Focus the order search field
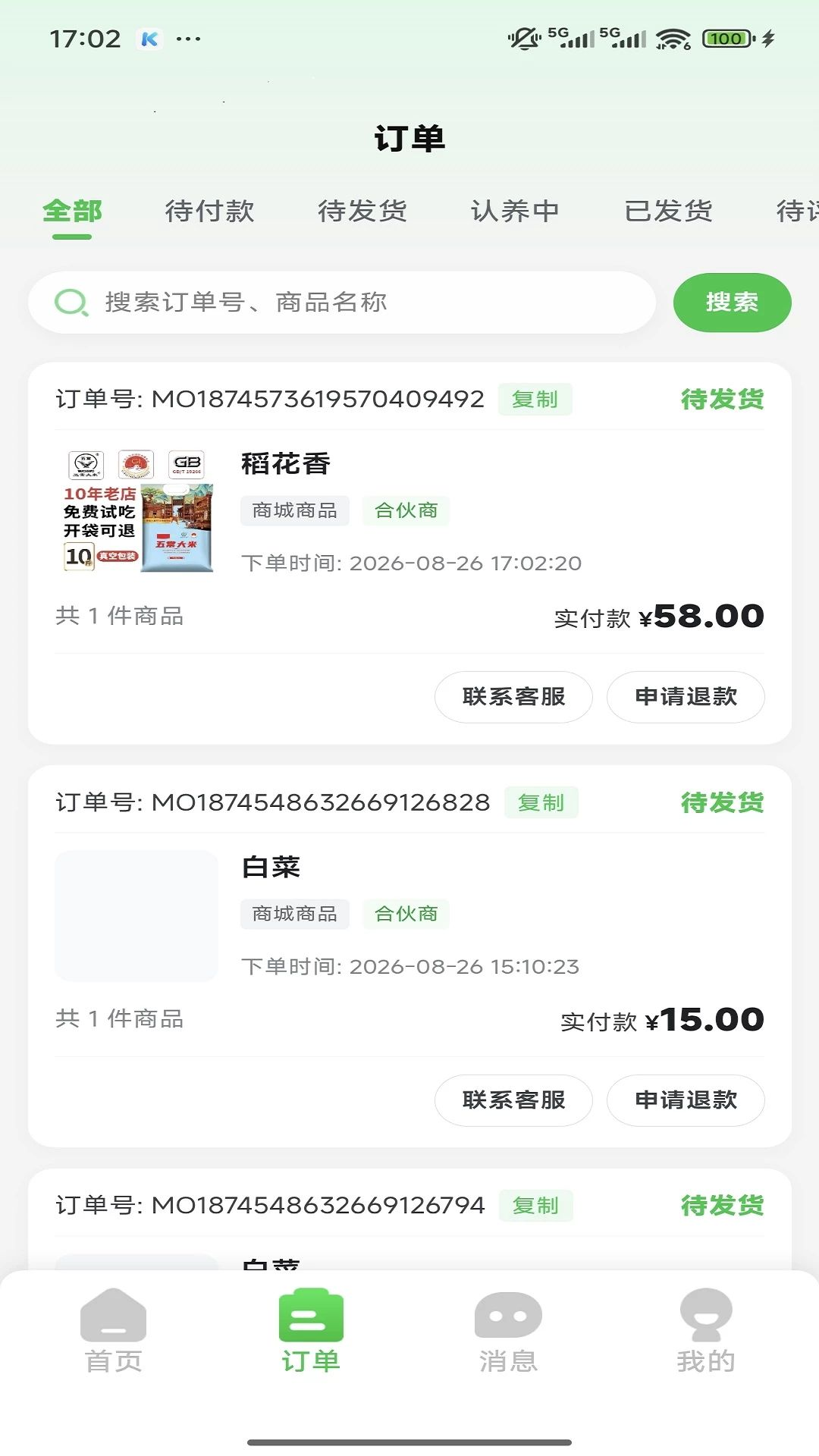 [x=342, y=303]
